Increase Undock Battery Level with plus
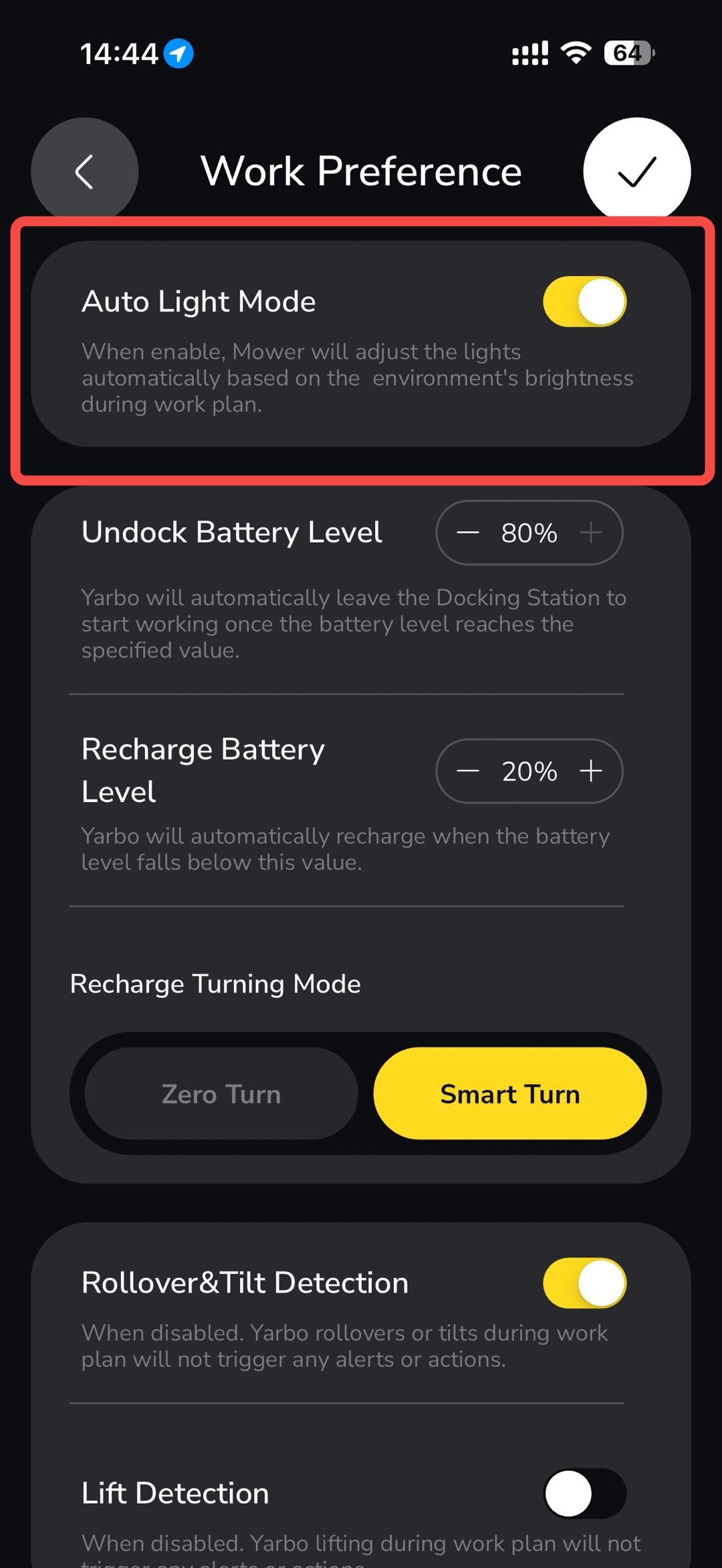 coord(591,533)
